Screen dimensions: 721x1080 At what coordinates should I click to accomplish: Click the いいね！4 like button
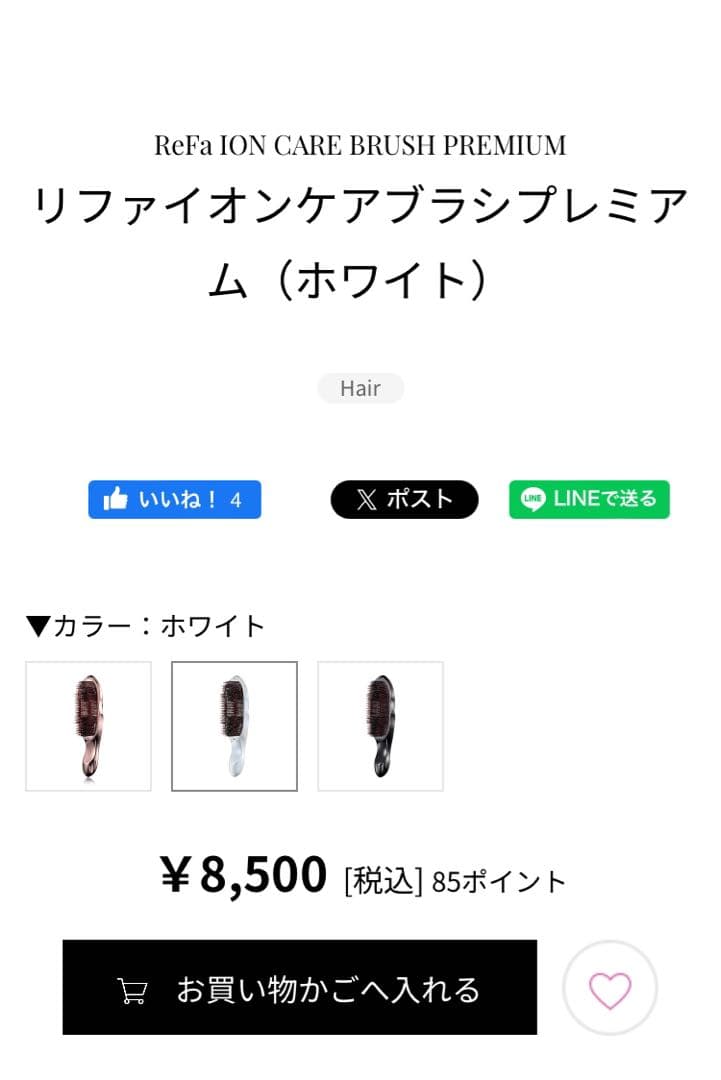pyautogui.click(x=174, y=499)
